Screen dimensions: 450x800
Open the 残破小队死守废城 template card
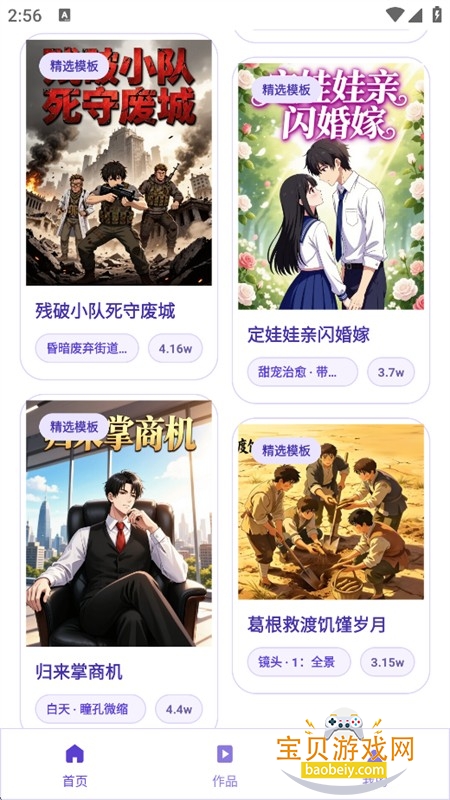[119, 207]
